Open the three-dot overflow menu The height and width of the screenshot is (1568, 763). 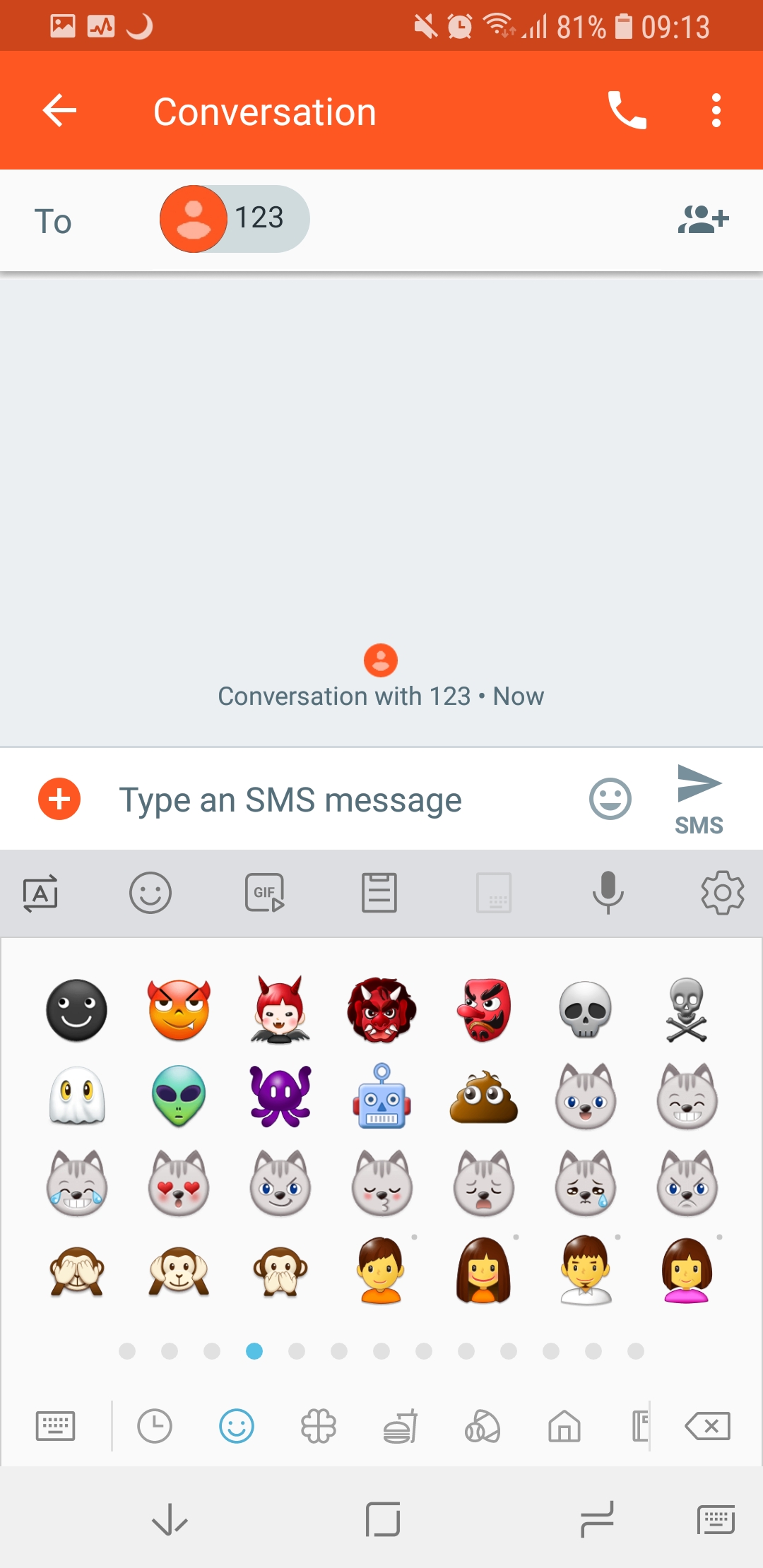[x=716, y=111]
